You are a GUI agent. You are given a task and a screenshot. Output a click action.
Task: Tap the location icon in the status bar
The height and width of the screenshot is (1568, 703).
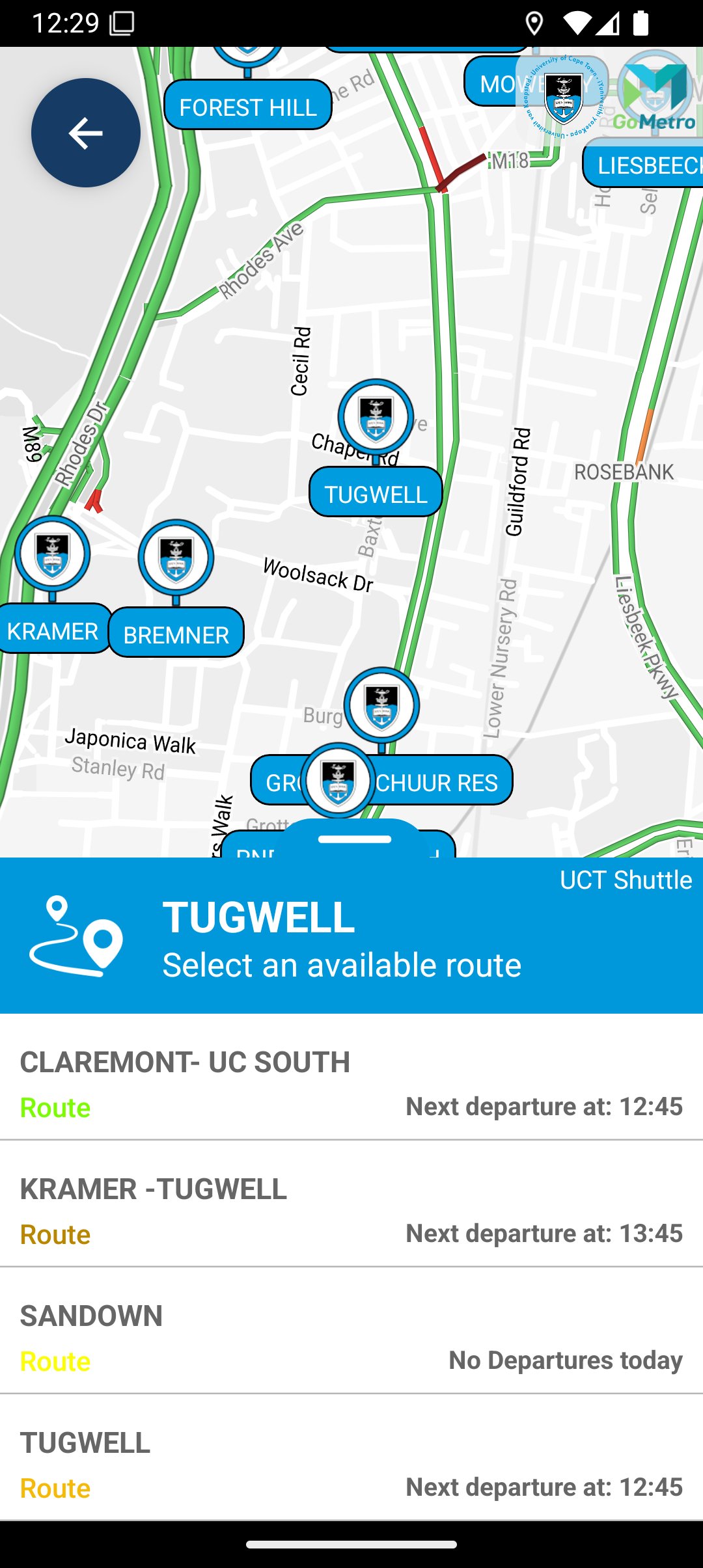coord(535,23)
